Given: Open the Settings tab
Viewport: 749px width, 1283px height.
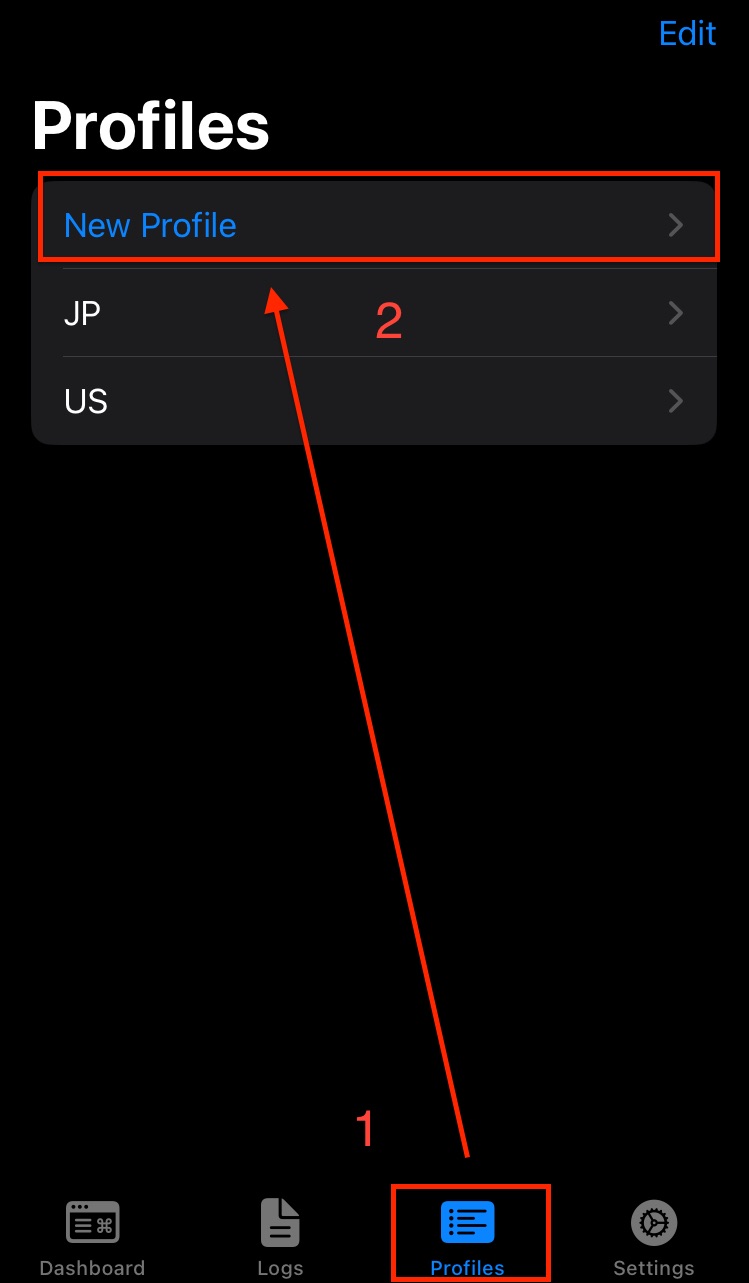Looking at the screenshot, I should (654, 1238).
